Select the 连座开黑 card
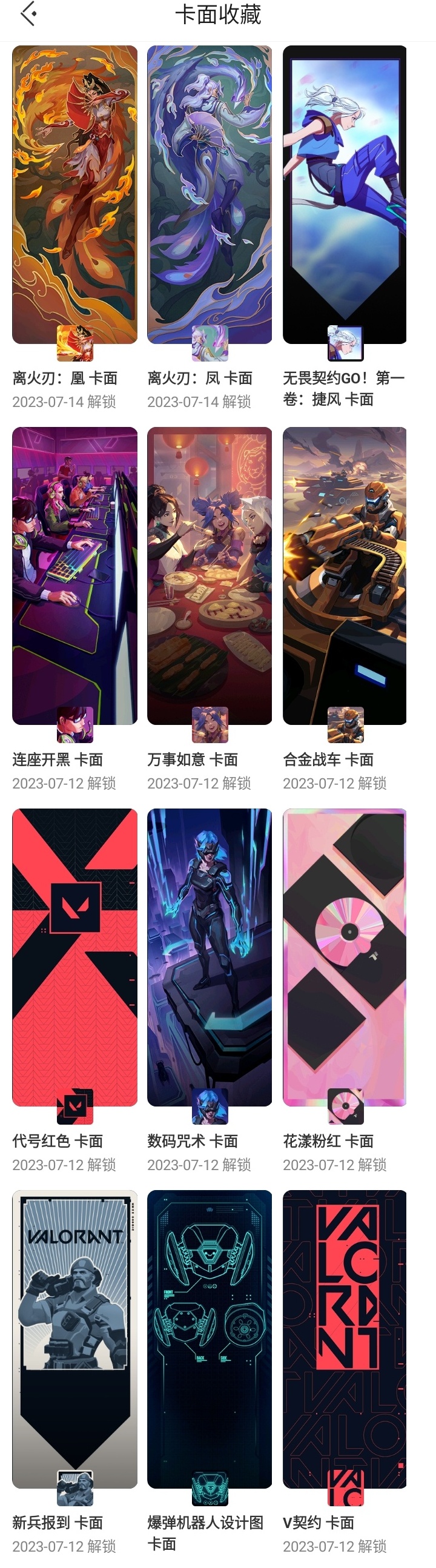Viewport: 436px width, 1568px height. pos(74,575)
